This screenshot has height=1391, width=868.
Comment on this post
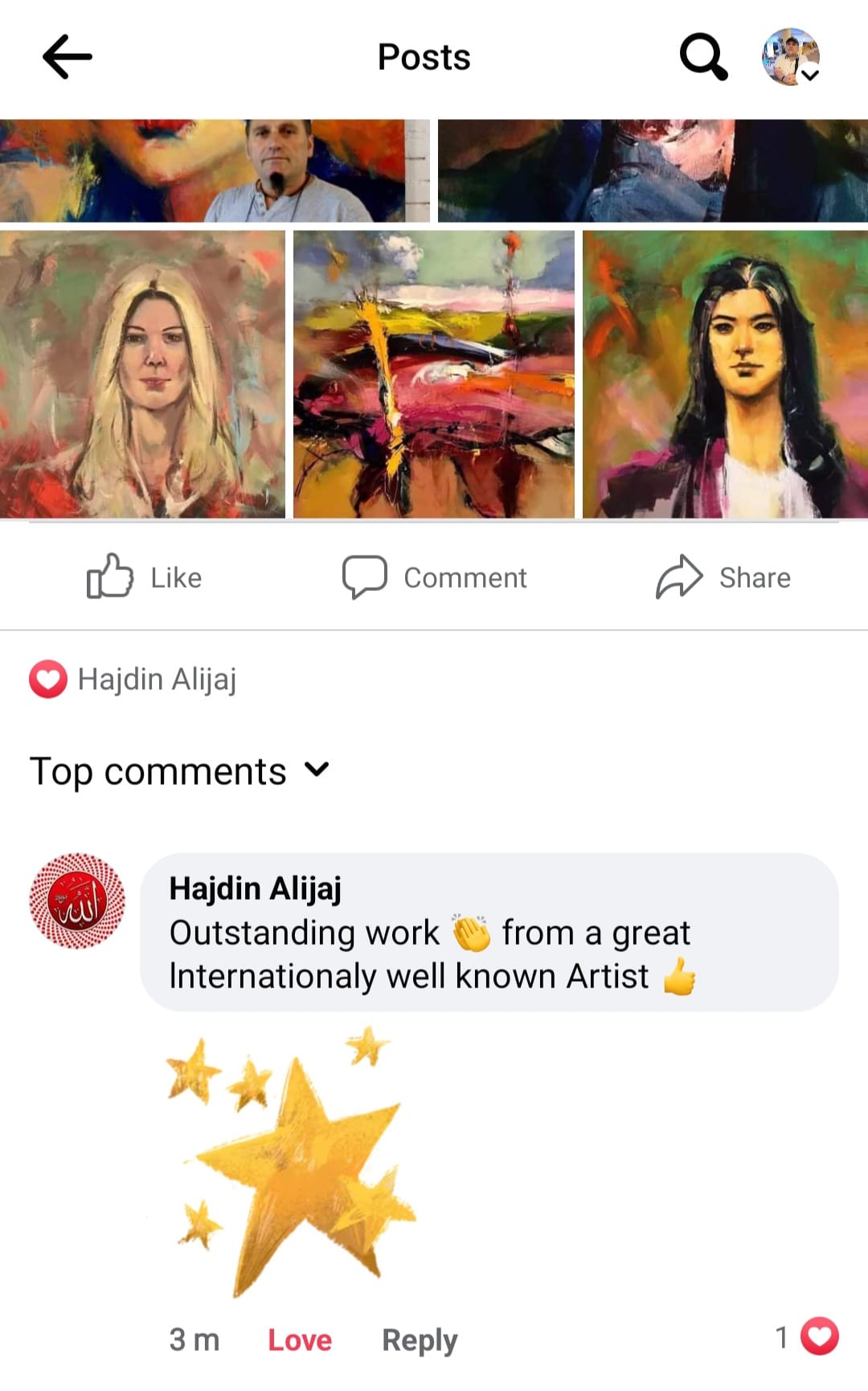[434, 577]
